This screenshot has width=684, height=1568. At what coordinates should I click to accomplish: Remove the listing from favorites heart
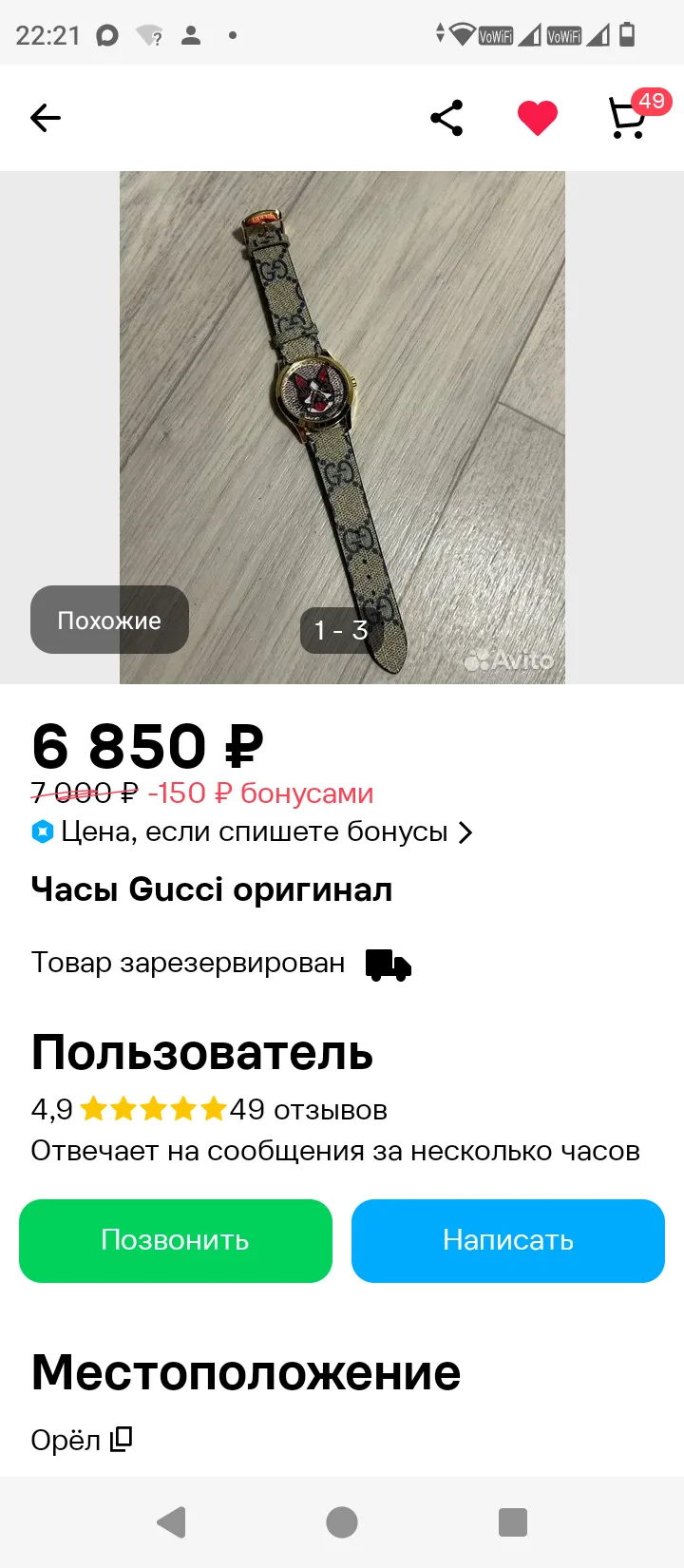pos(537,118)
